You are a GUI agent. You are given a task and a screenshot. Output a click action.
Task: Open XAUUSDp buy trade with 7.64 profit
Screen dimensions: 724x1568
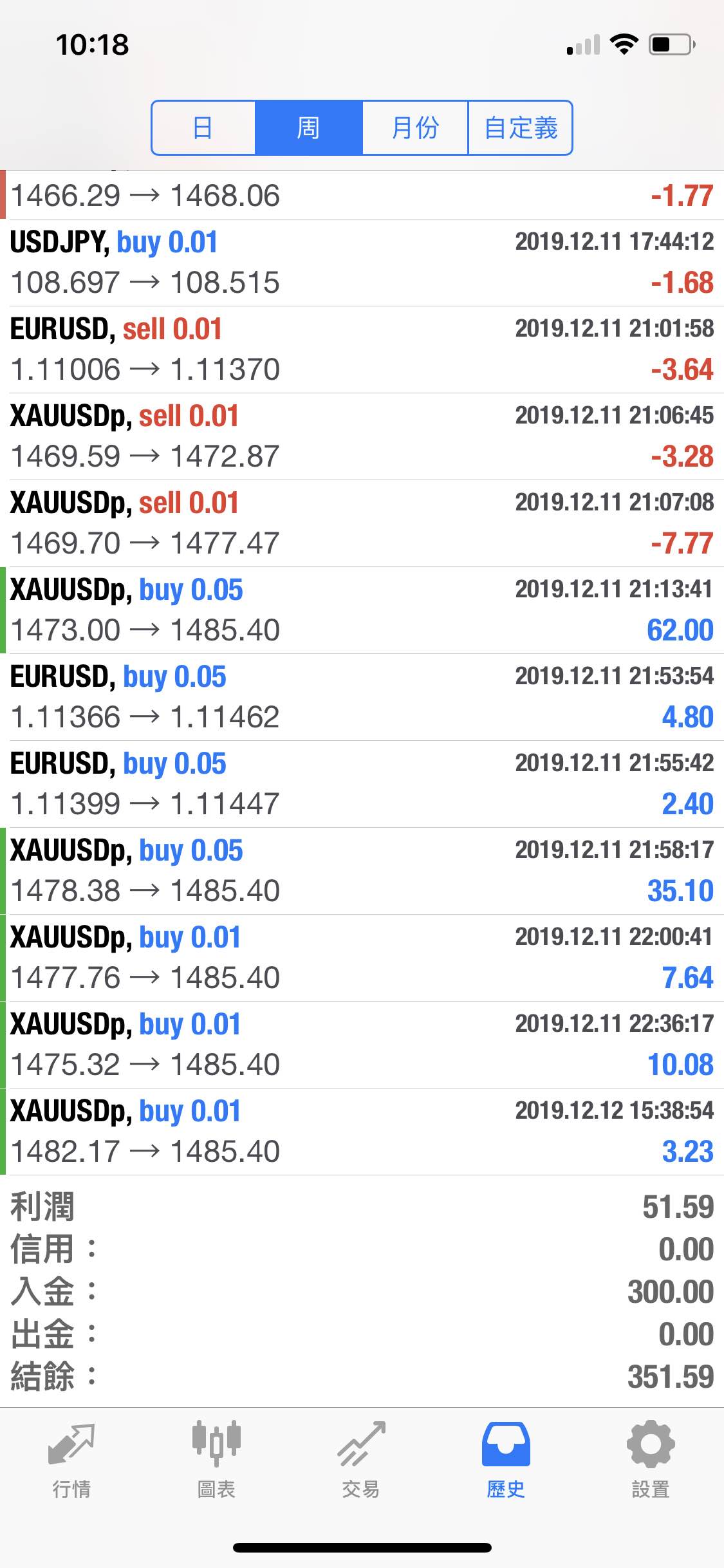tap(362, 958)
